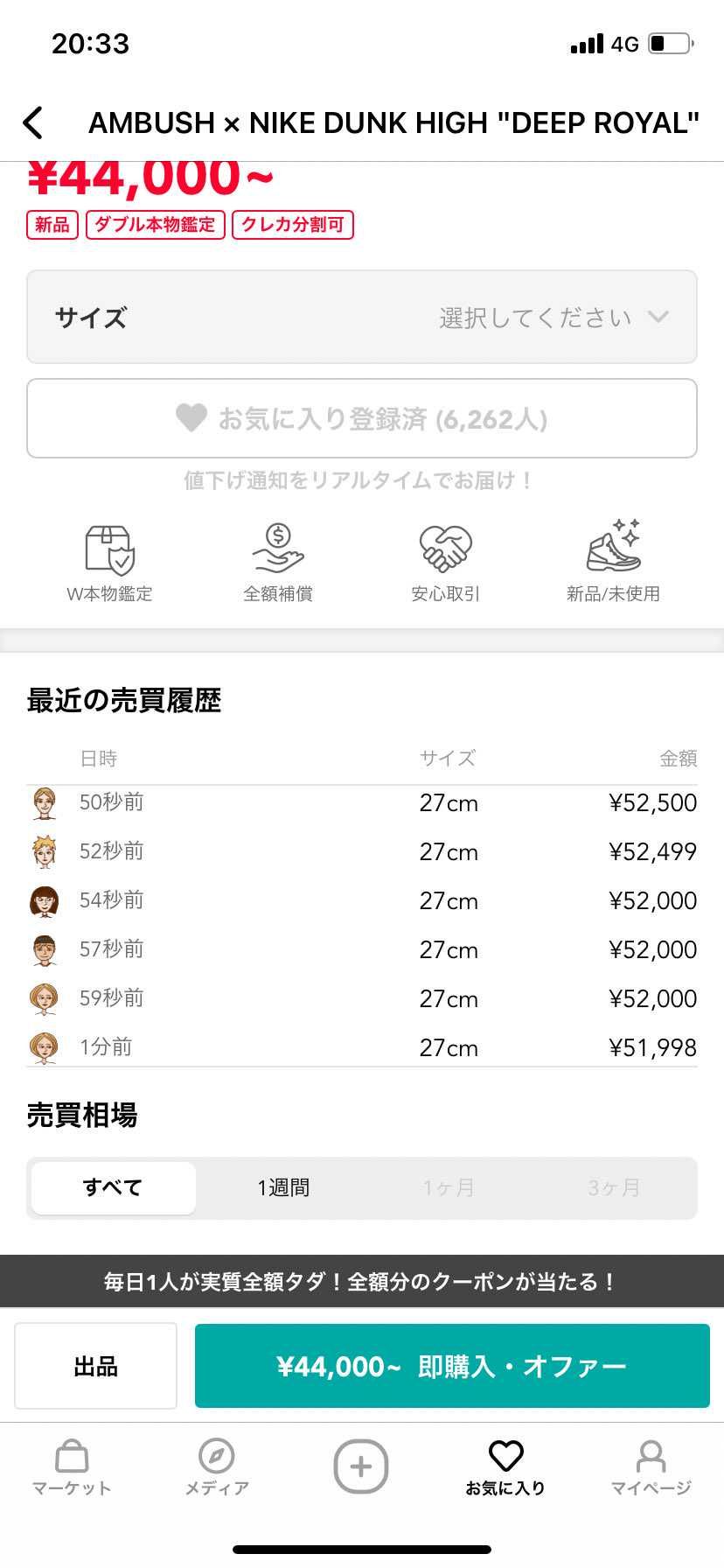Tap the ¥44,000~ 即購入・オファー purchase button
This screenshot has width=724, height=1568.
[451, 1365]
